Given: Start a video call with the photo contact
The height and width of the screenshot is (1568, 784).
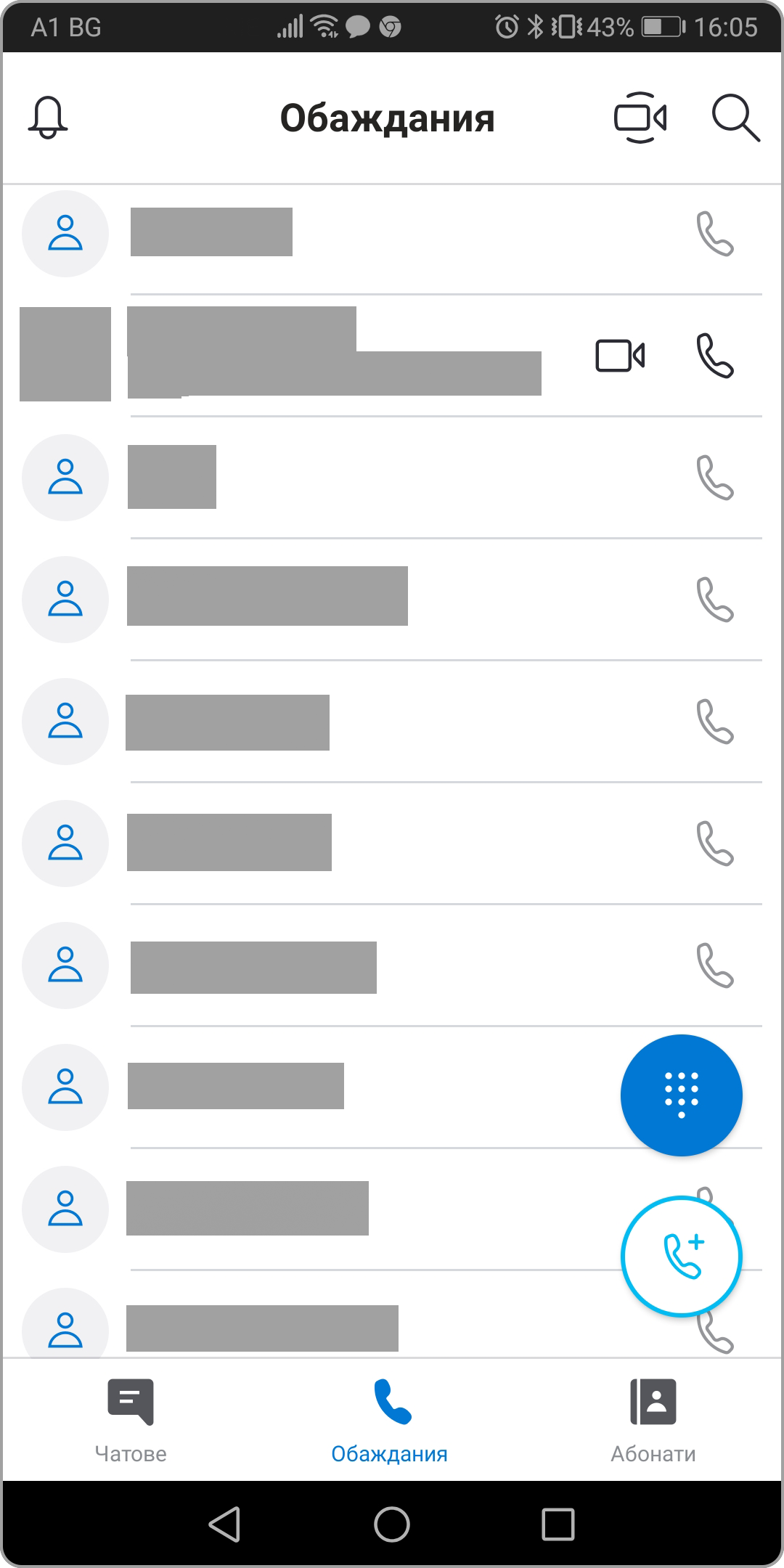Looking at the screenshot, I should [620, 356].
